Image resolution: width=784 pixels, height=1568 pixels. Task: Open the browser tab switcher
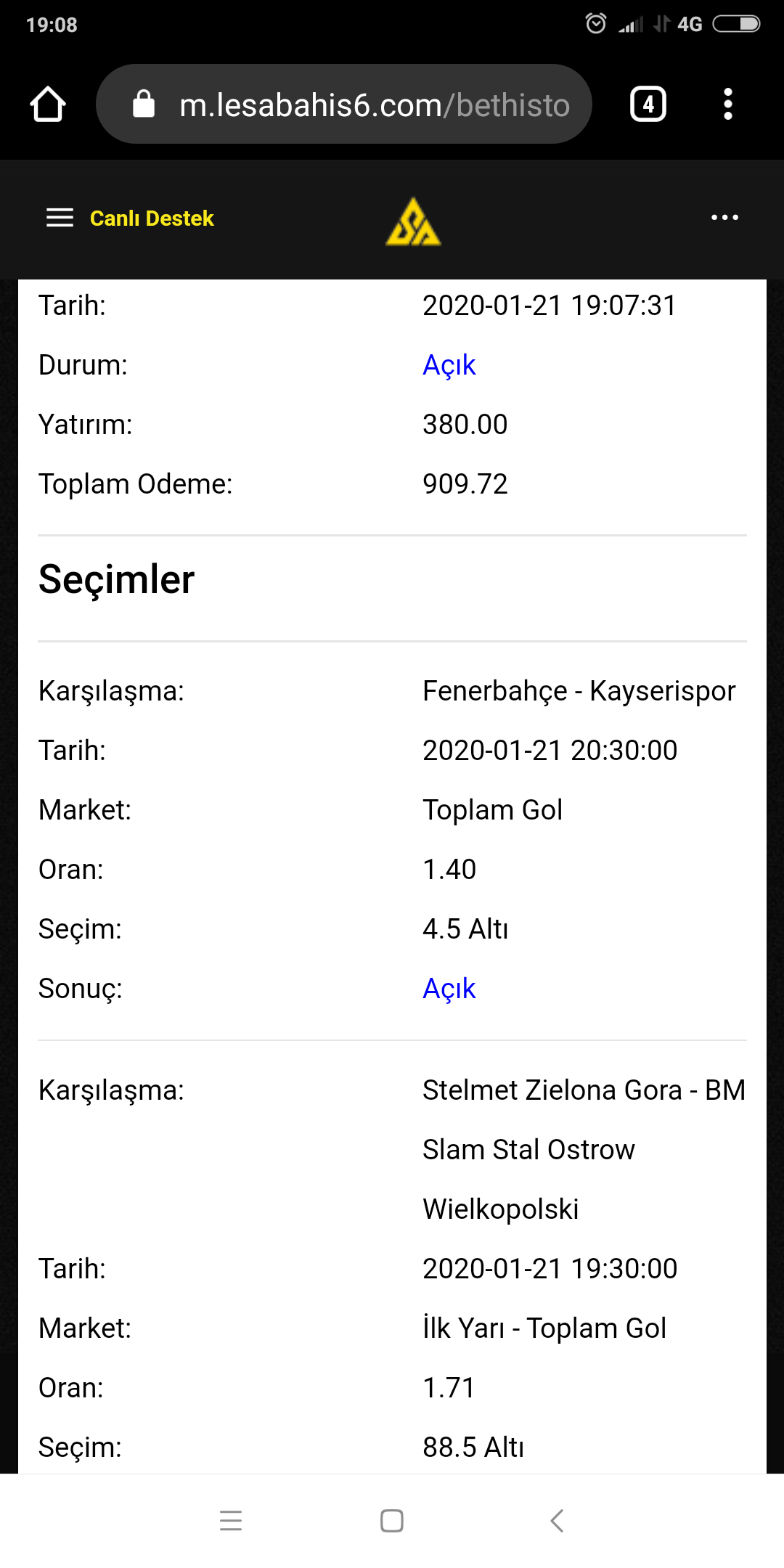(x=648, y=105)
